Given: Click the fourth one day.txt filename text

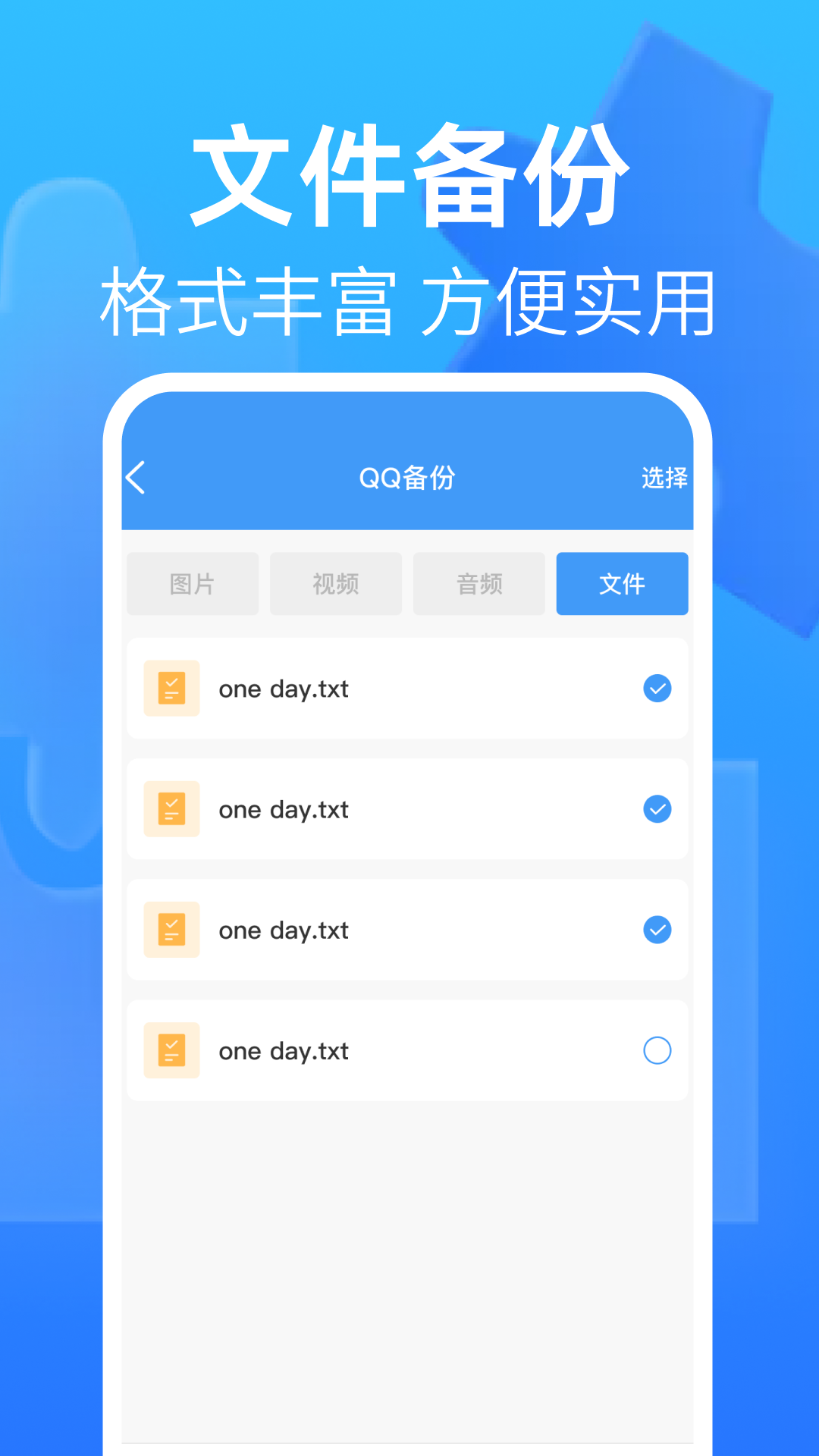Looking at the screenshot, I should pyautogui.click(x=283, y=1050).
